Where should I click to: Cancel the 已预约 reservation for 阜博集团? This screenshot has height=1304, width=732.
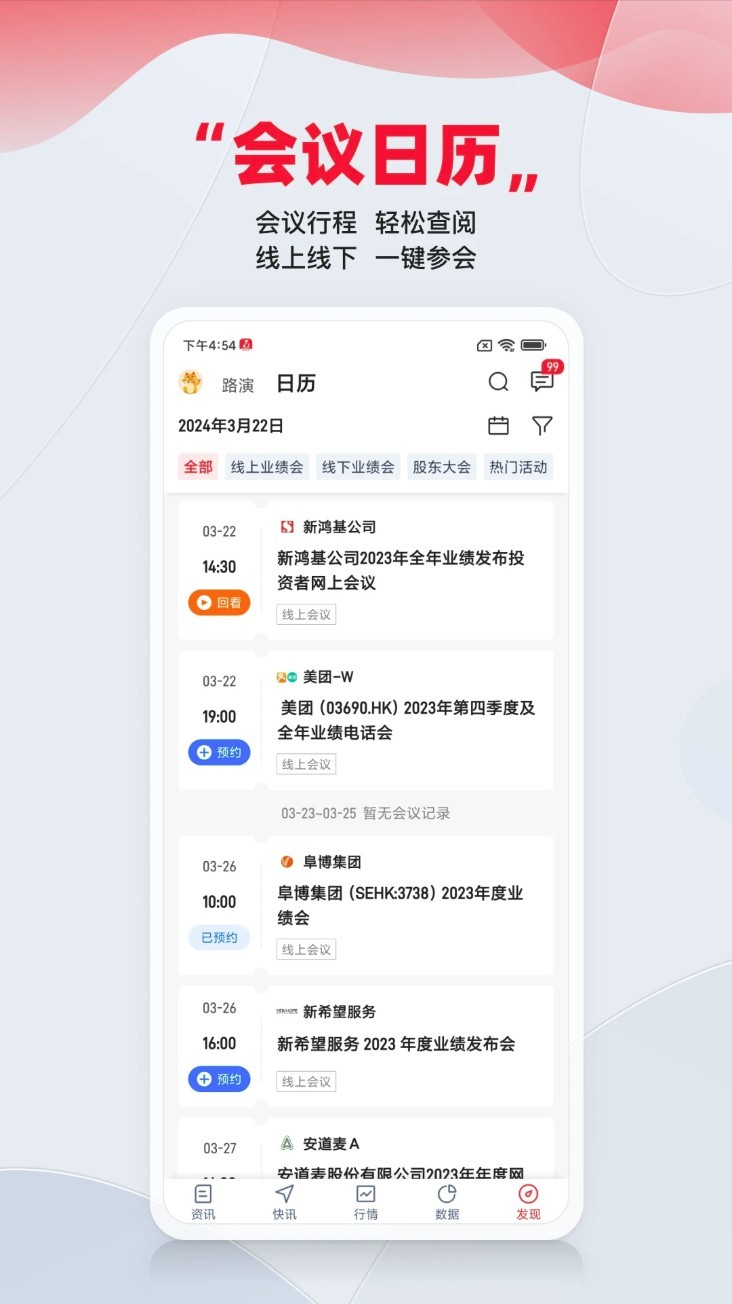[x=218, y=937]
